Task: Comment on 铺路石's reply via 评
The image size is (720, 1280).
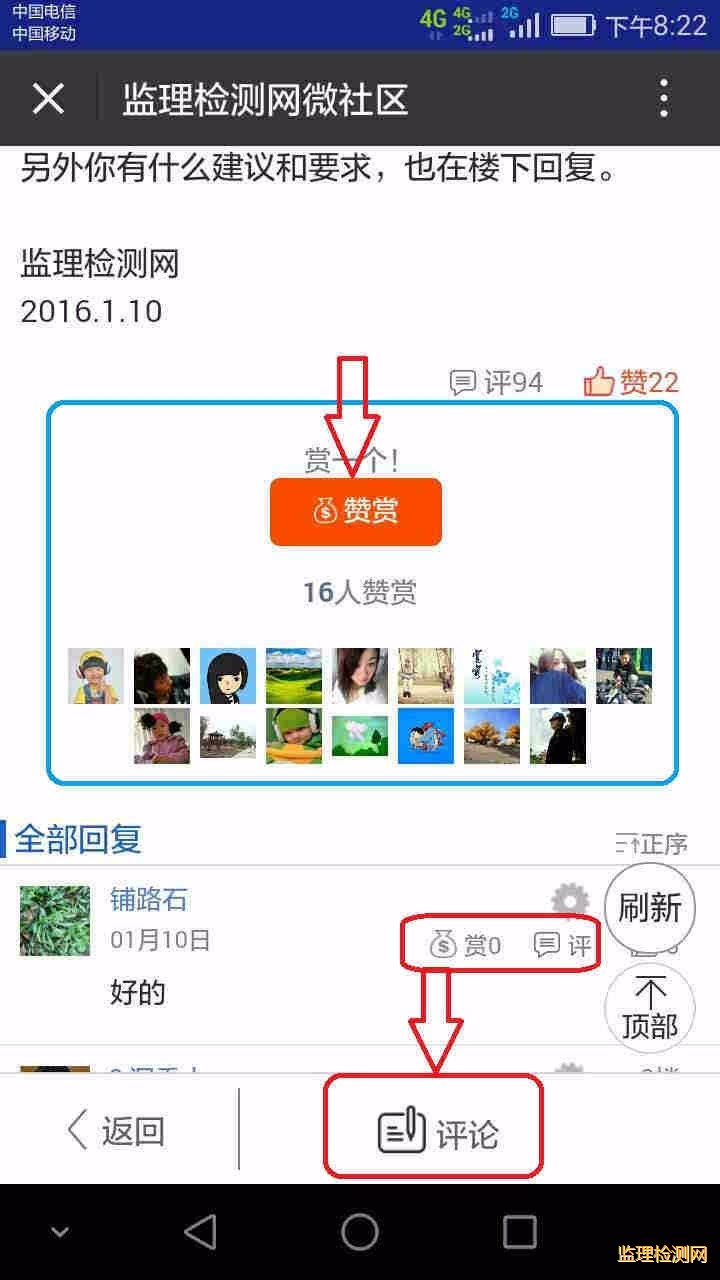Action: pyautogui.click(x=562, y=945)
